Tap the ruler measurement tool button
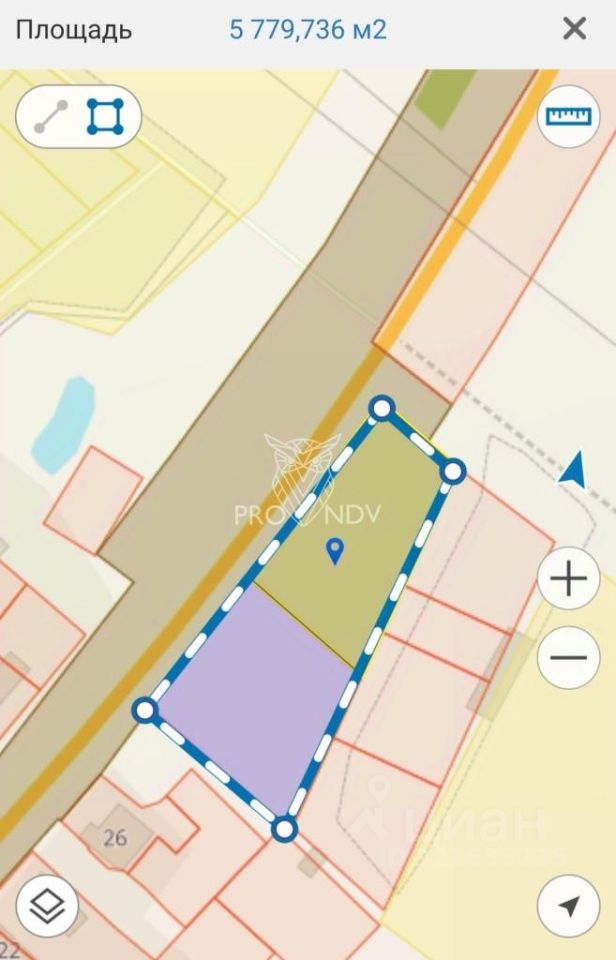The width and height of the screenshot is (616, 960). [x=566, y=116]
